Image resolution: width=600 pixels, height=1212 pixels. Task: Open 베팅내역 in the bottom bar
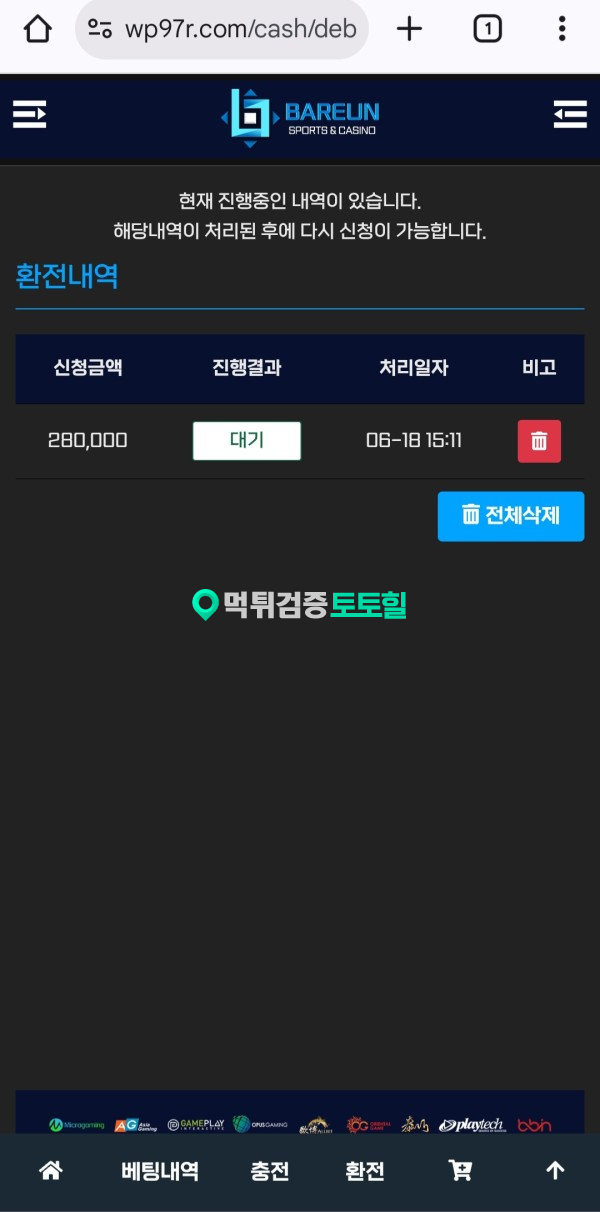(160, 1171)
